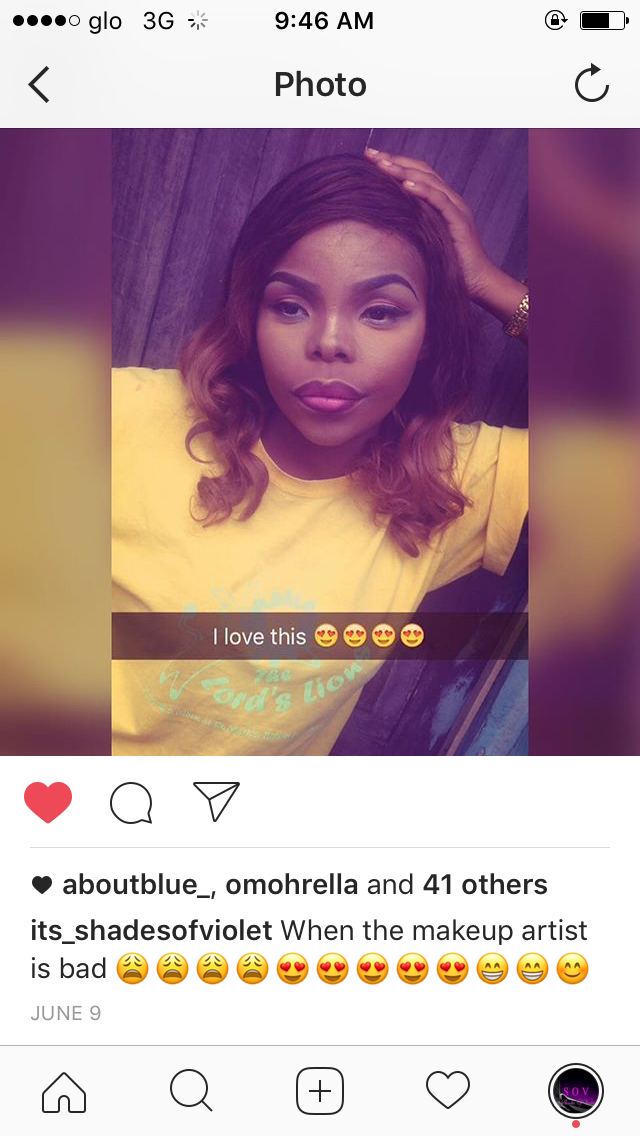Unlike this post with the red heart

click(x=48, y=802)
